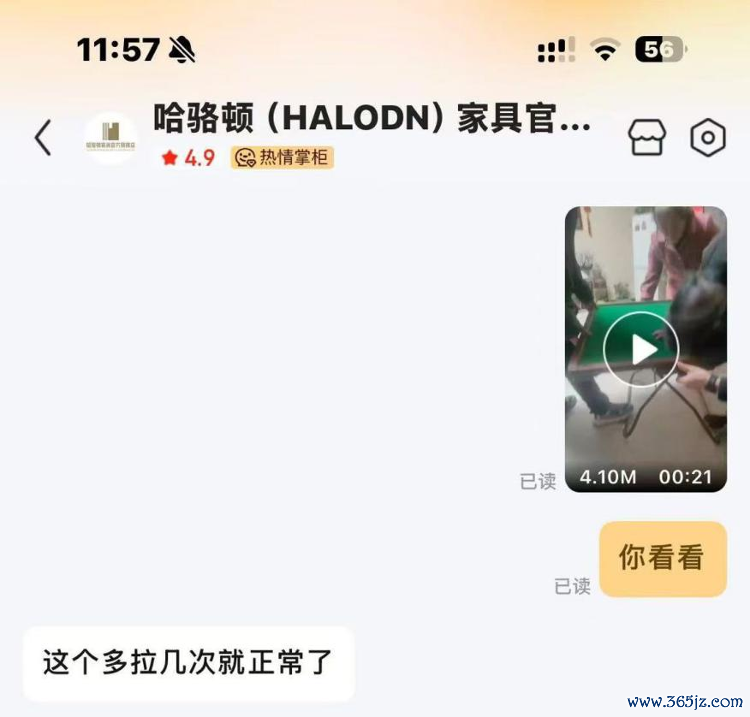Play the 00:21 video message
The width and height of the screenshot is (750, 717).
coord(642,349)
